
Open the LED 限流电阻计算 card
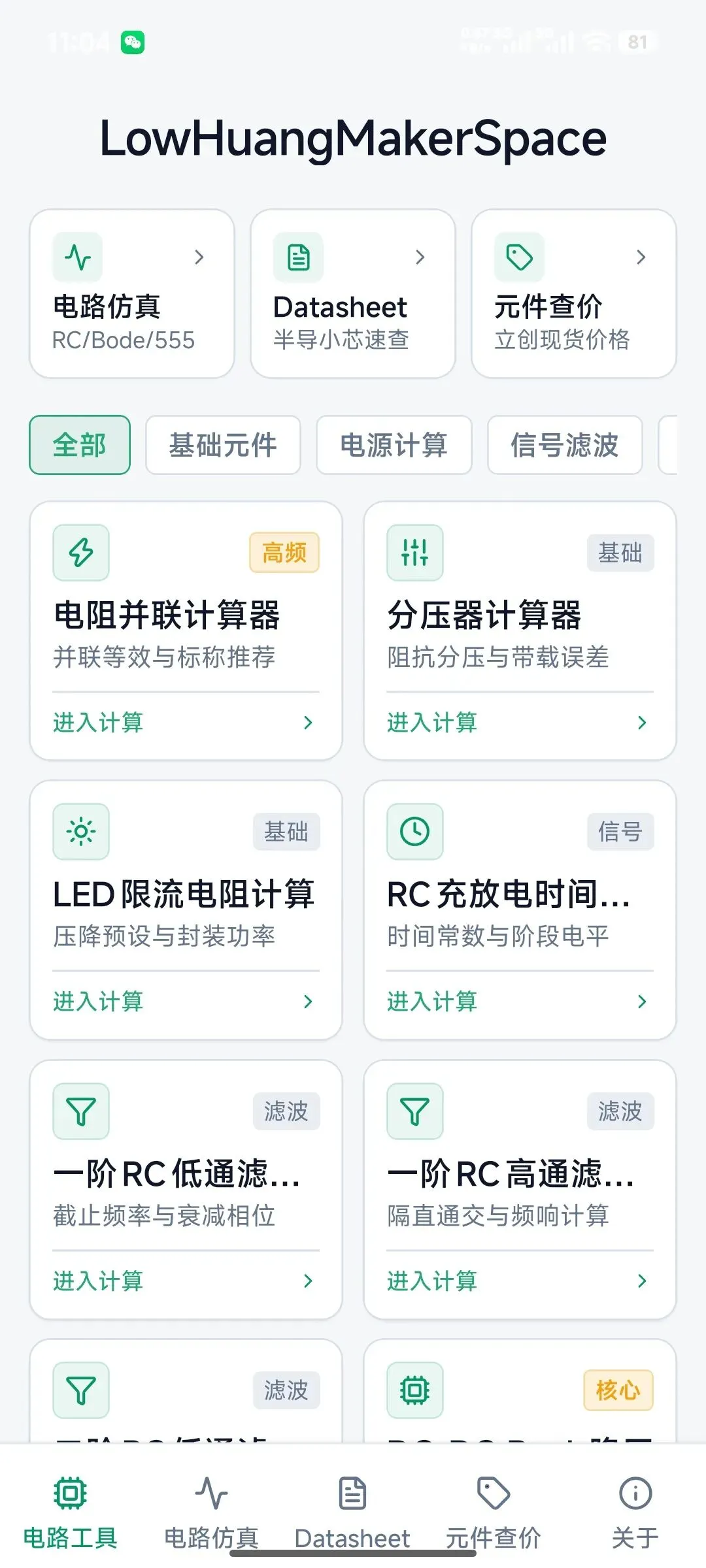pos(186,909)
